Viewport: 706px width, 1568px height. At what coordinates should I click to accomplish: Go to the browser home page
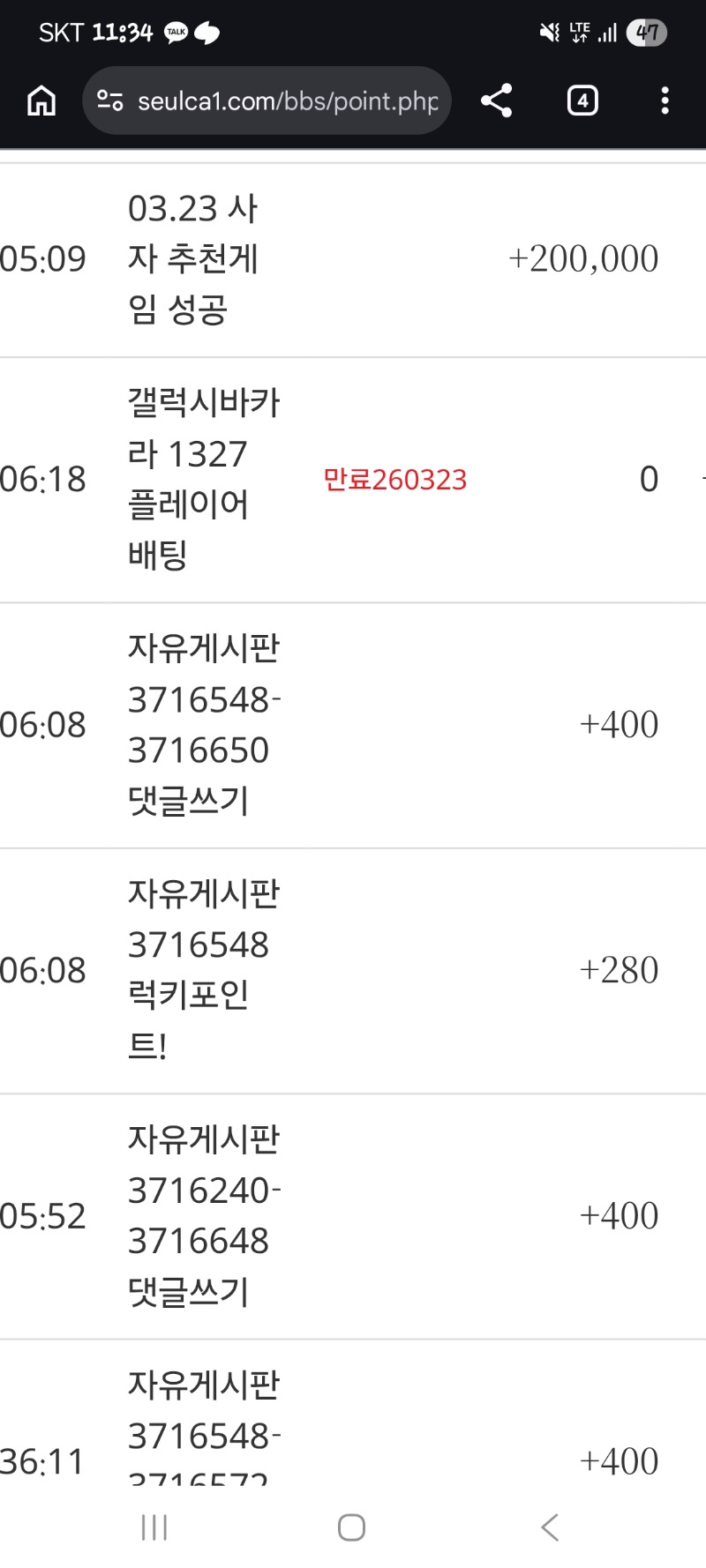[41, 101]
